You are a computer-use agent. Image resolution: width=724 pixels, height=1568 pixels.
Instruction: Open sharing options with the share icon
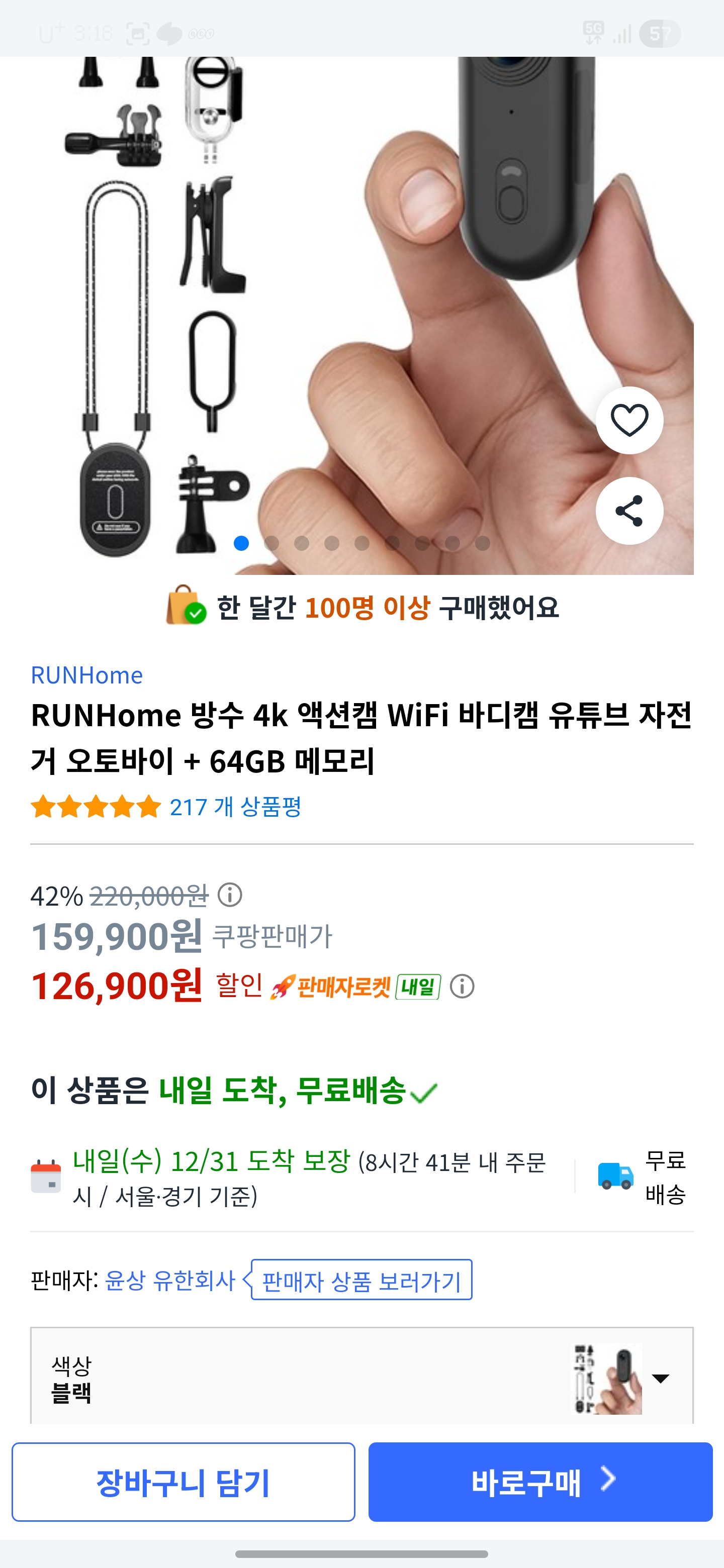pyautogui.click(x=629, y=511)
